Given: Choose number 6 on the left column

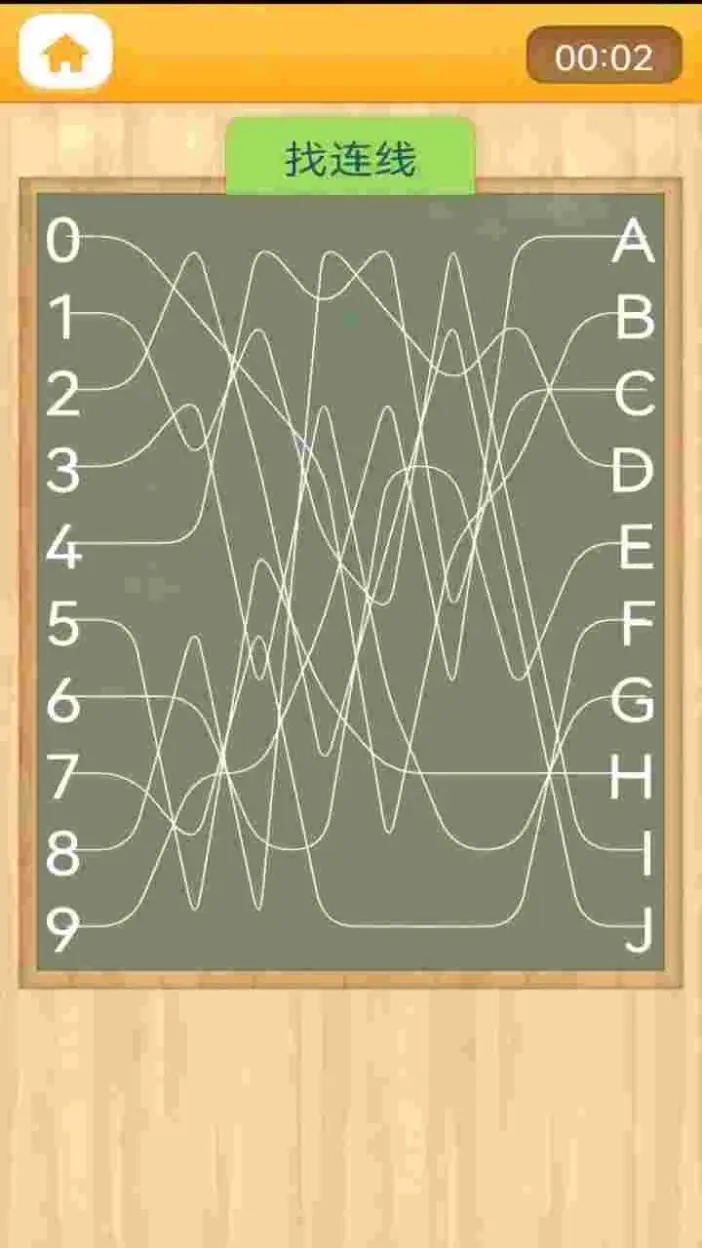Looking at the screenshot, I should coord(62,702).
